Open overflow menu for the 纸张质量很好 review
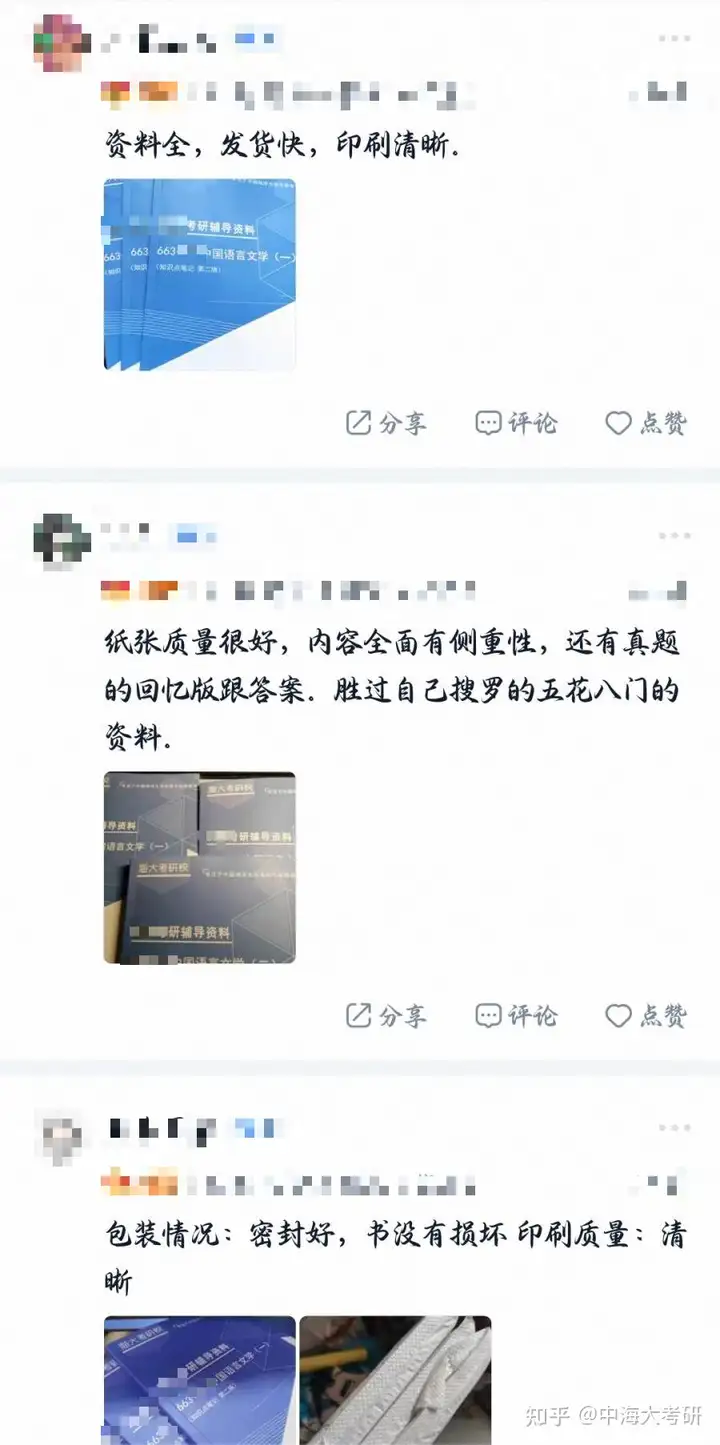The width and height of the screenshot is (720, 1445). point(674,536)
